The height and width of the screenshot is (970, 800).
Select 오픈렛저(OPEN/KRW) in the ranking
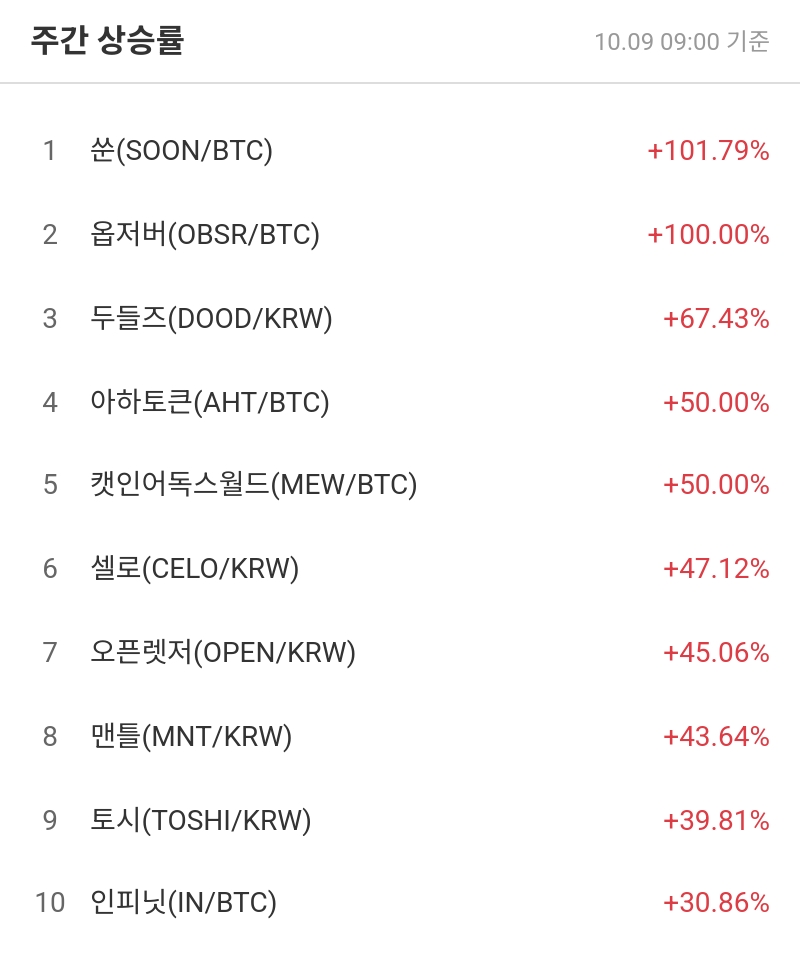223,653
